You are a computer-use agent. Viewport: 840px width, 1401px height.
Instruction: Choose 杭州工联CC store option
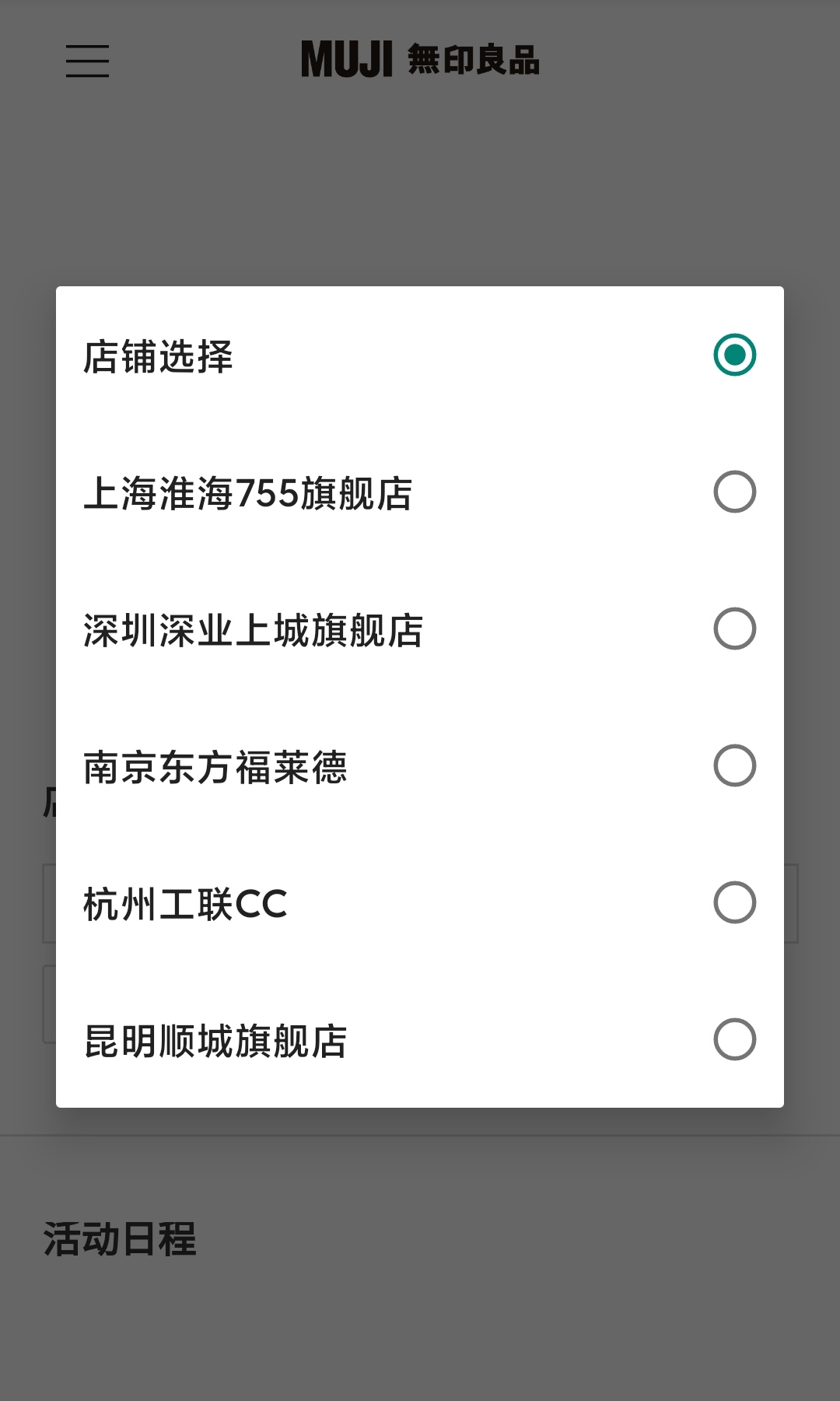pos(420,902)
